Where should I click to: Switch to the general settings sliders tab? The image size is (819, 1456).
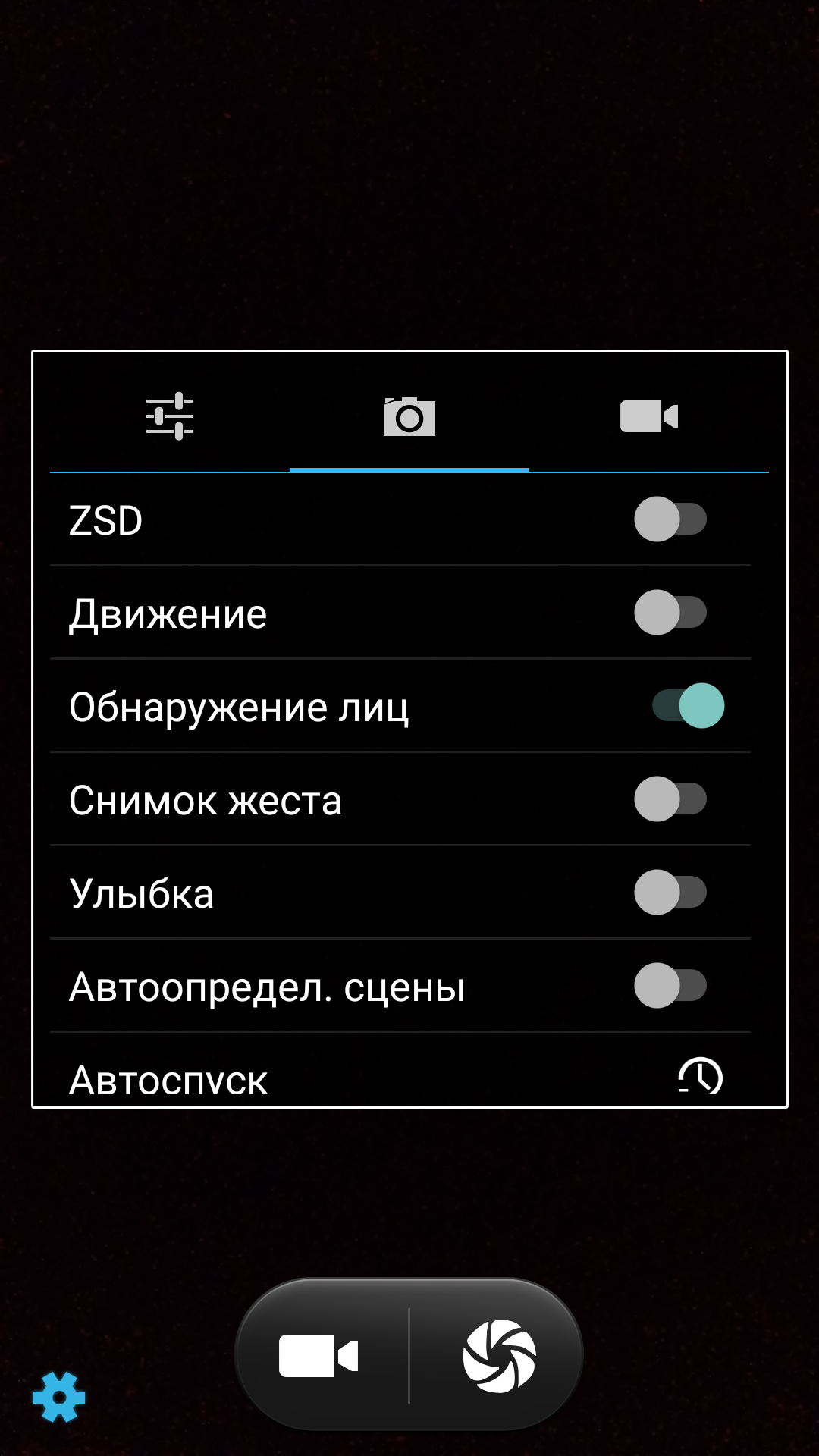pos(170,416)
